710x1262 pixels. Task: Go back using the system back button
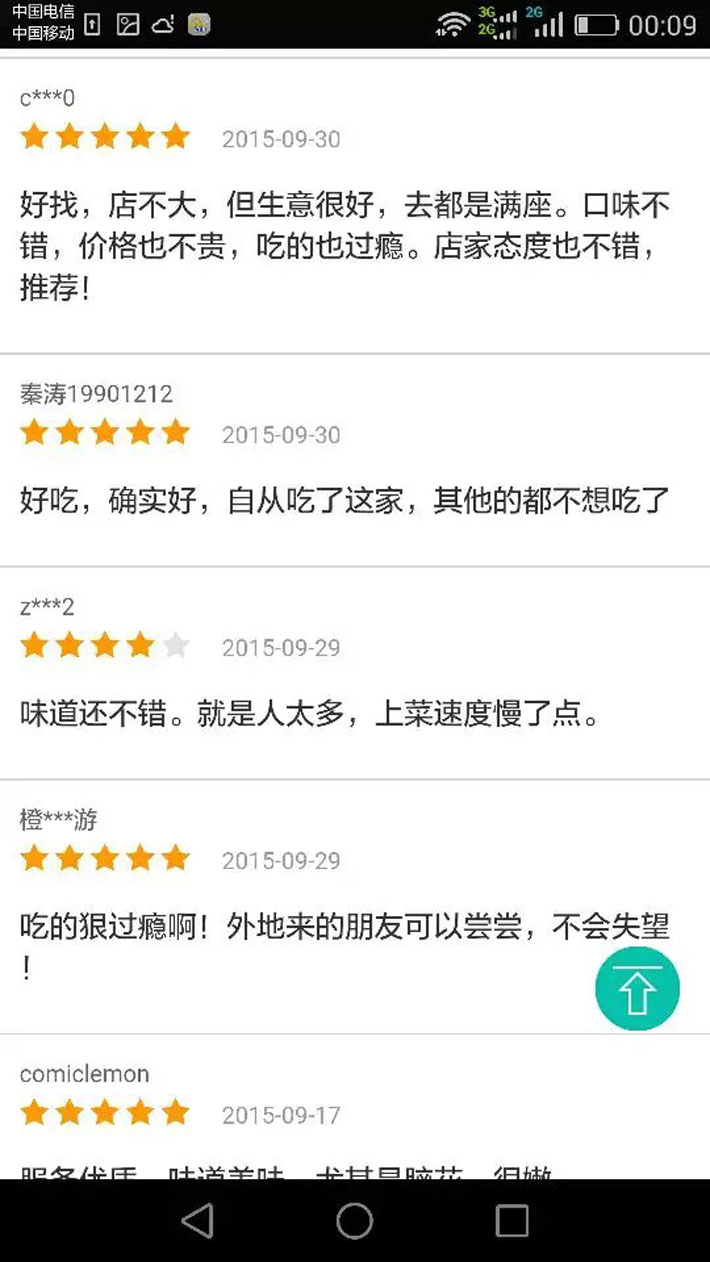[x=197, y=1220]
